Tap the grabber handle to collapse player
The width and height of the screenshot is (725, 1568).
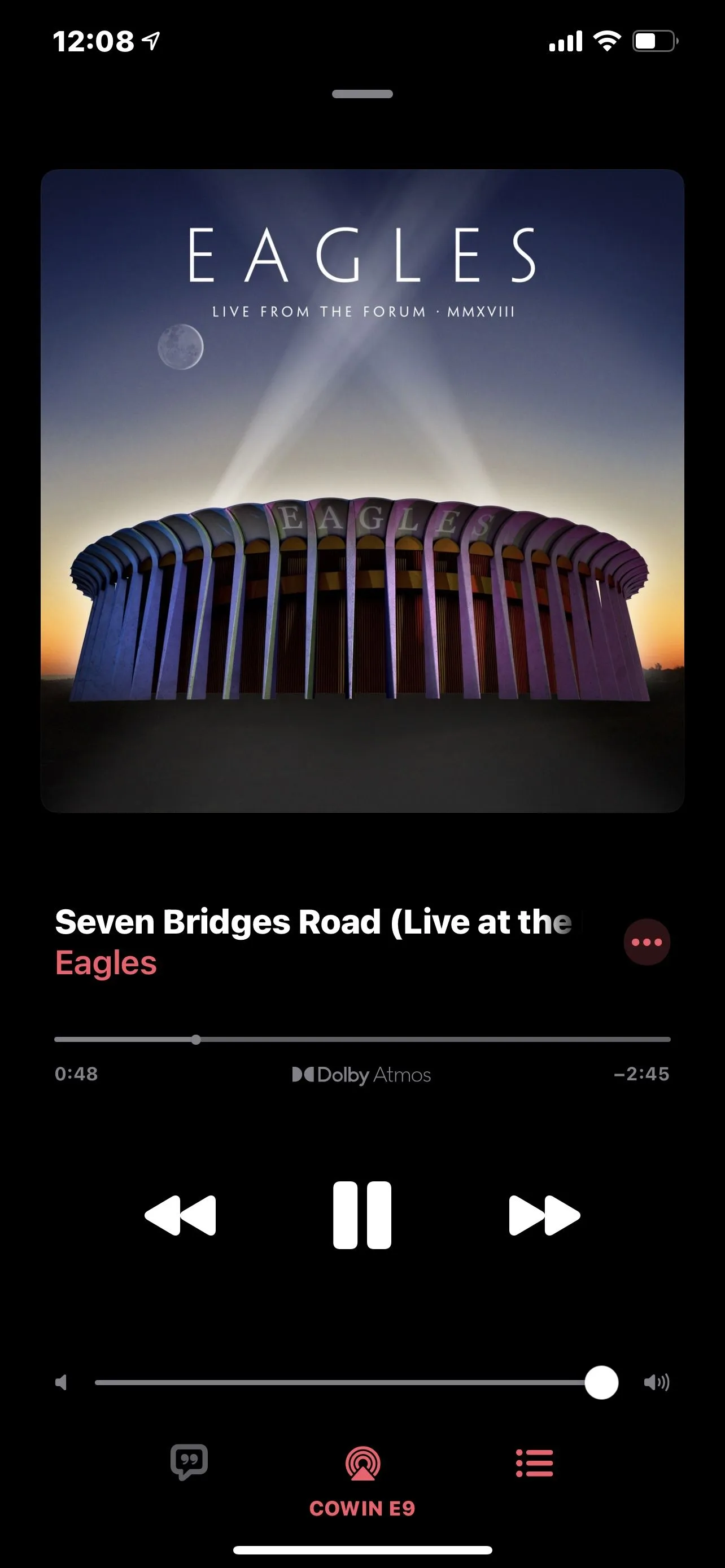(x=362, y=94)
